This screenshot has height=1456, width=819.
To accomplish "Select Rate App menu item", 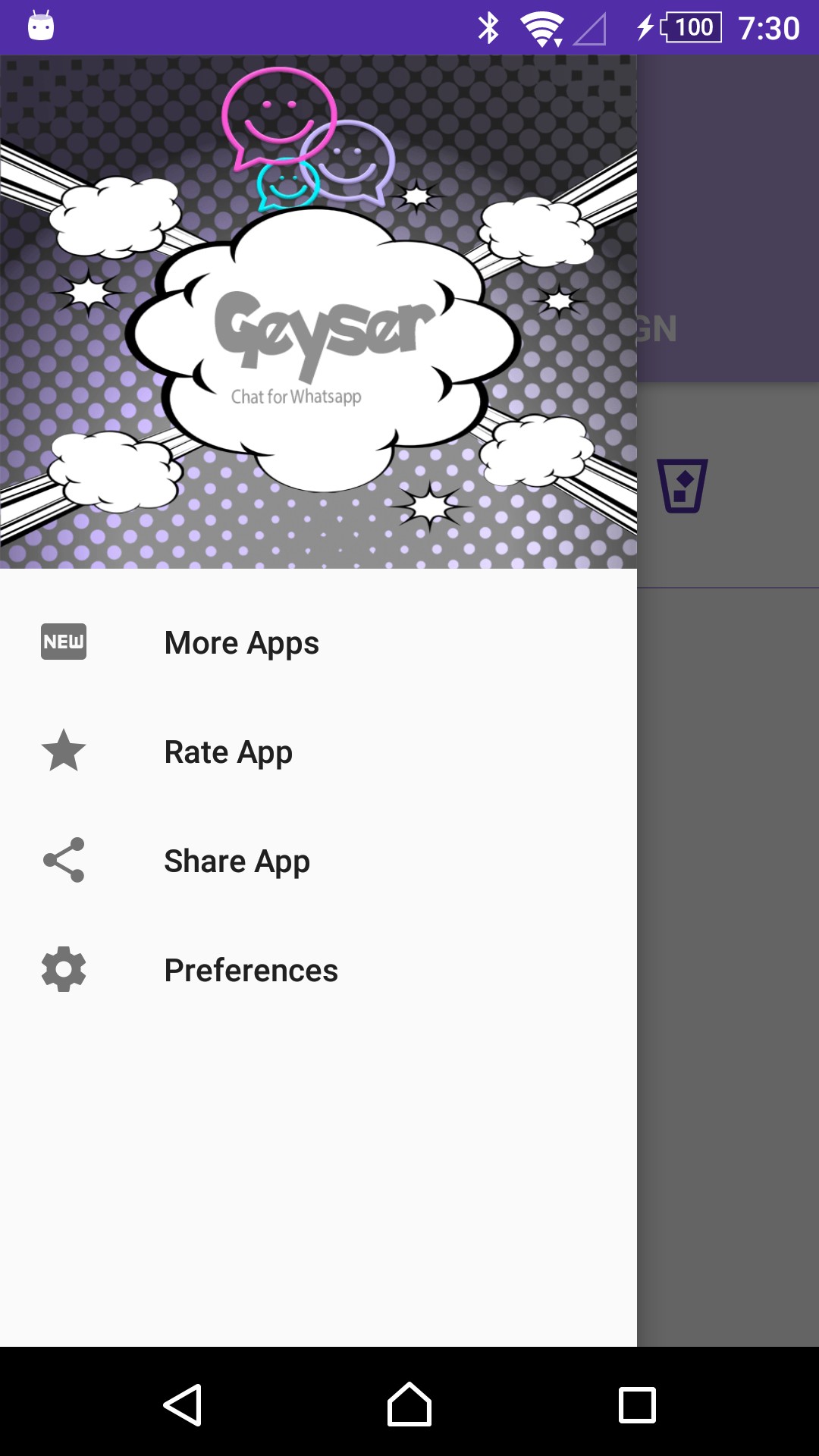I will 227,752.
